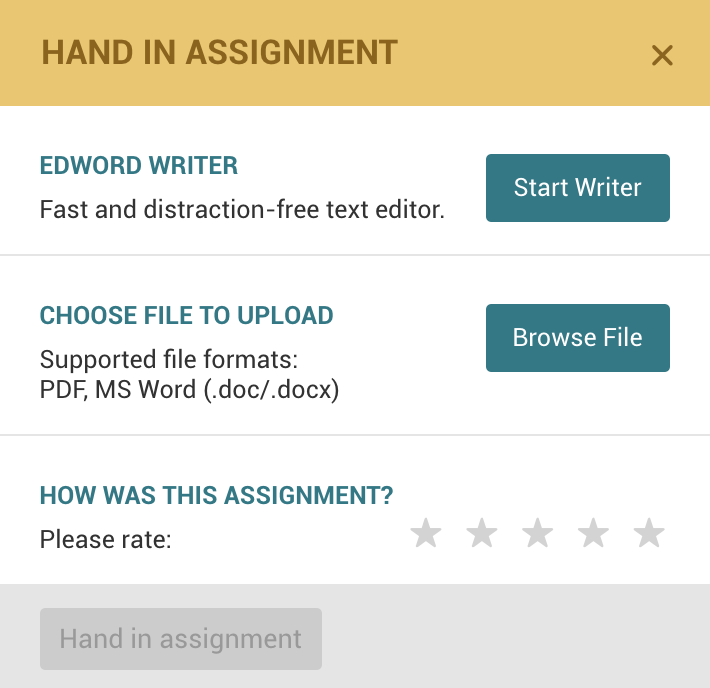
Task: Close the Hand in Assignment dialog
Action: click(x=662, y=55)
